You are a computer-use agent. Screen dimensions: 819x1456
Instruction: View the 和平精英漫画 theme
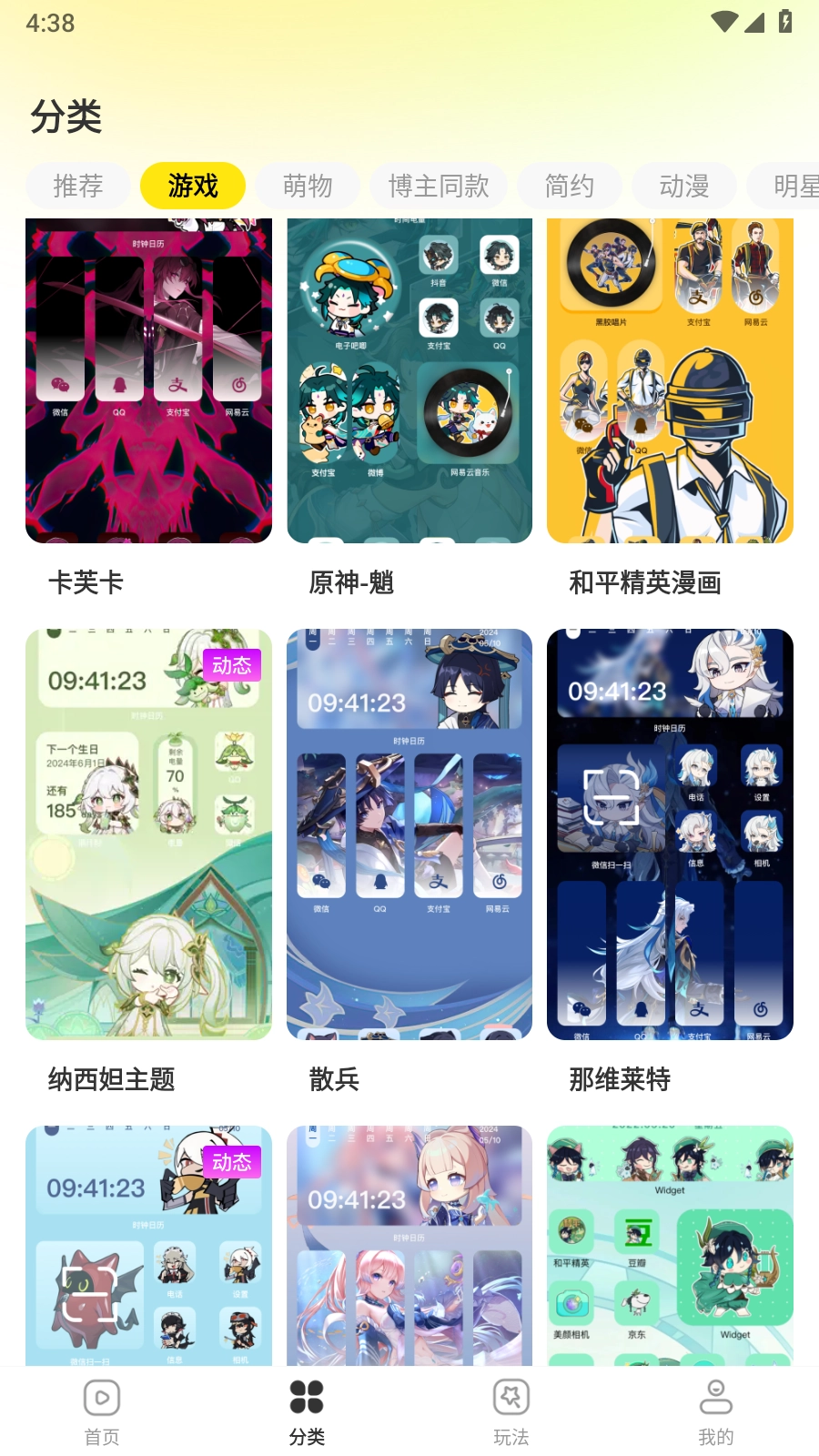tap(670, 380)
